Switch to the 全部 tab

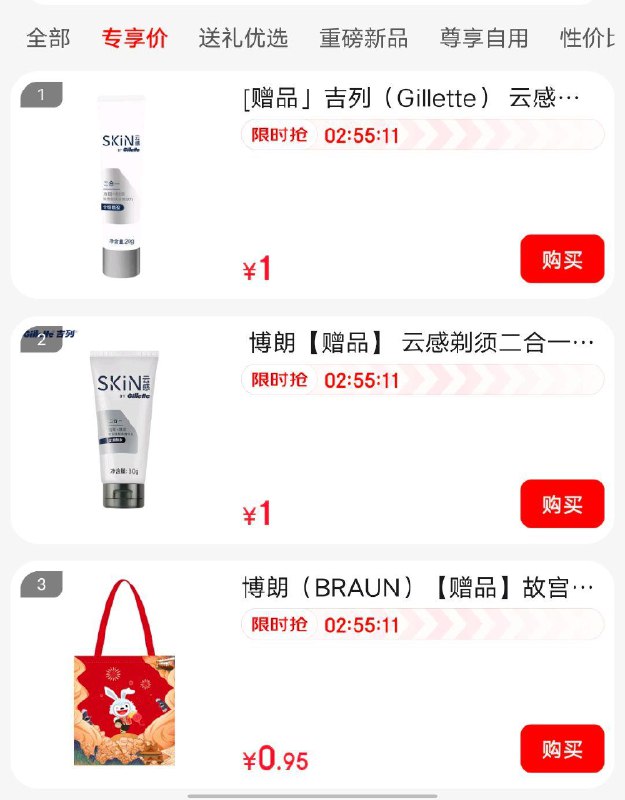(x=48, y=38)
